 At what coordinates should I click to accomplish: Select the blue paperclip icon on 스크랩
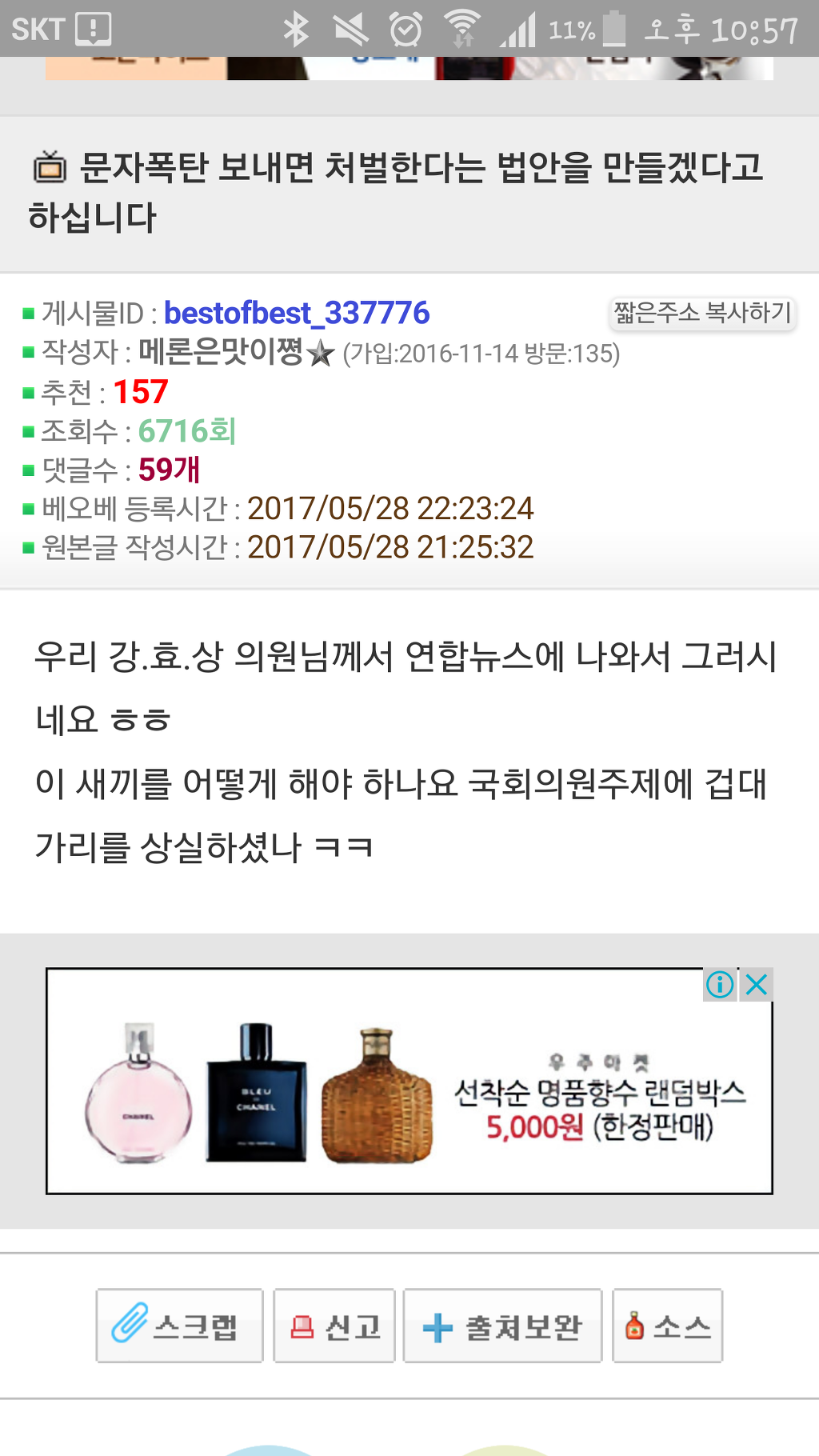click(133, 1325)
